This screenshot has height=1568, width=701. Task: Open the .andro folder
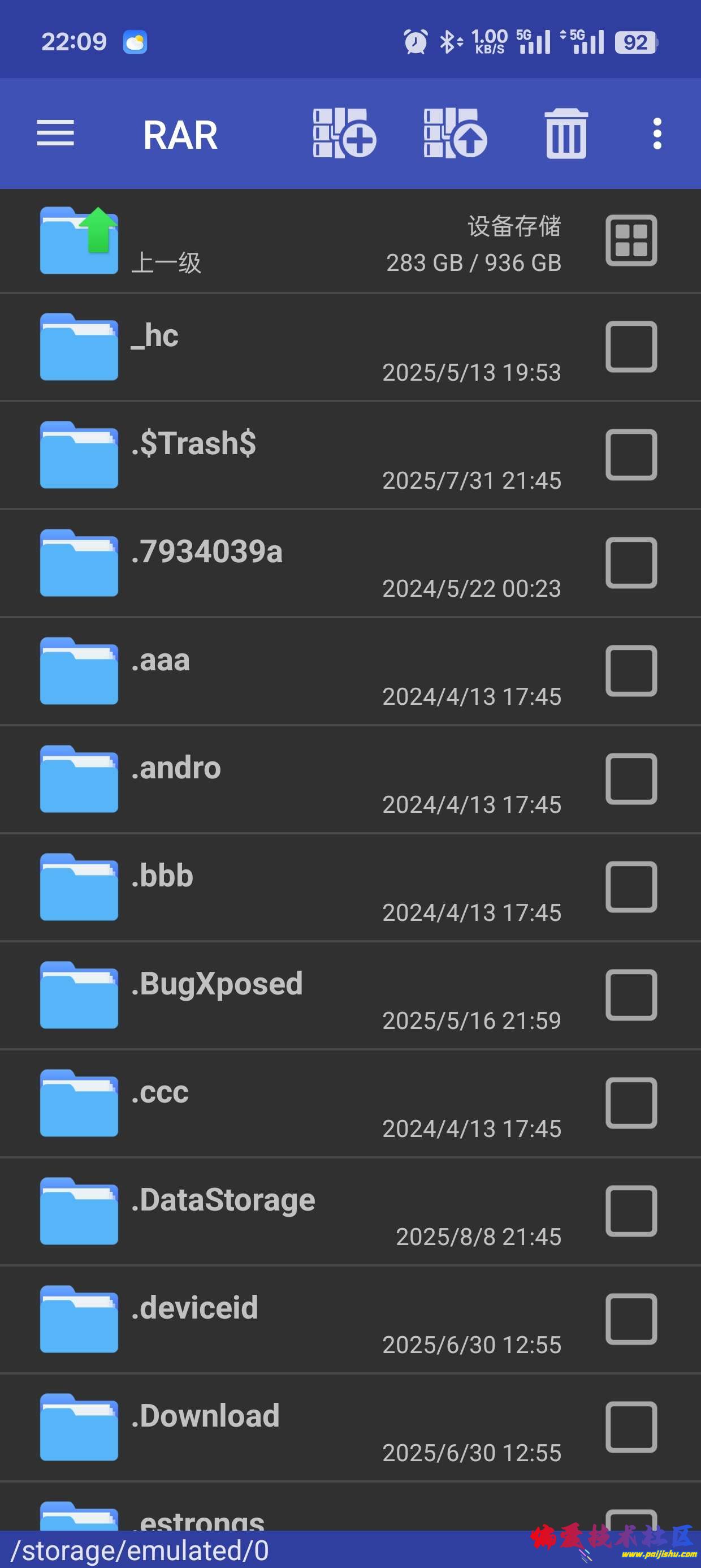244,779
